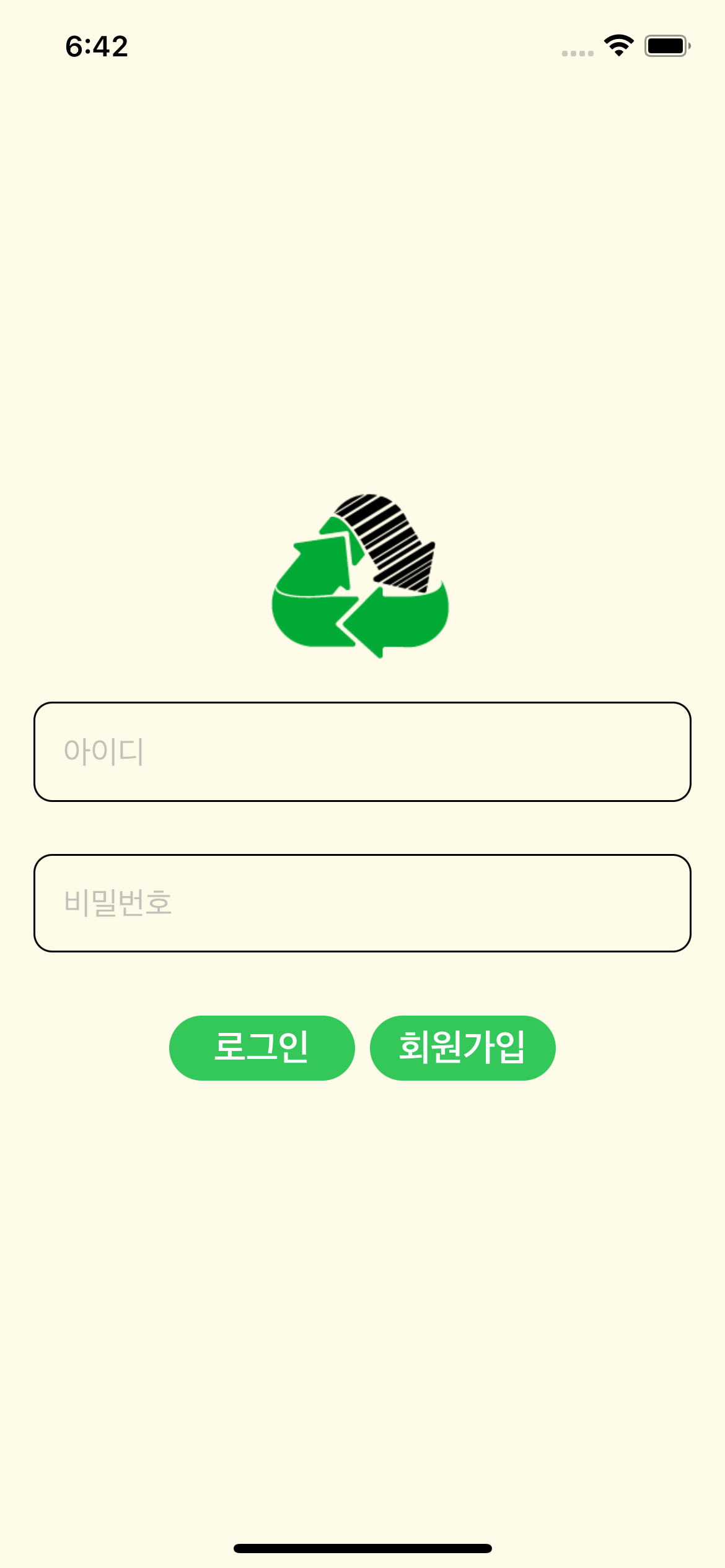This screenshot has height=1568, width=725.
Task: Click the 회원가입 signup label
Action: [x=462, y=1047]
